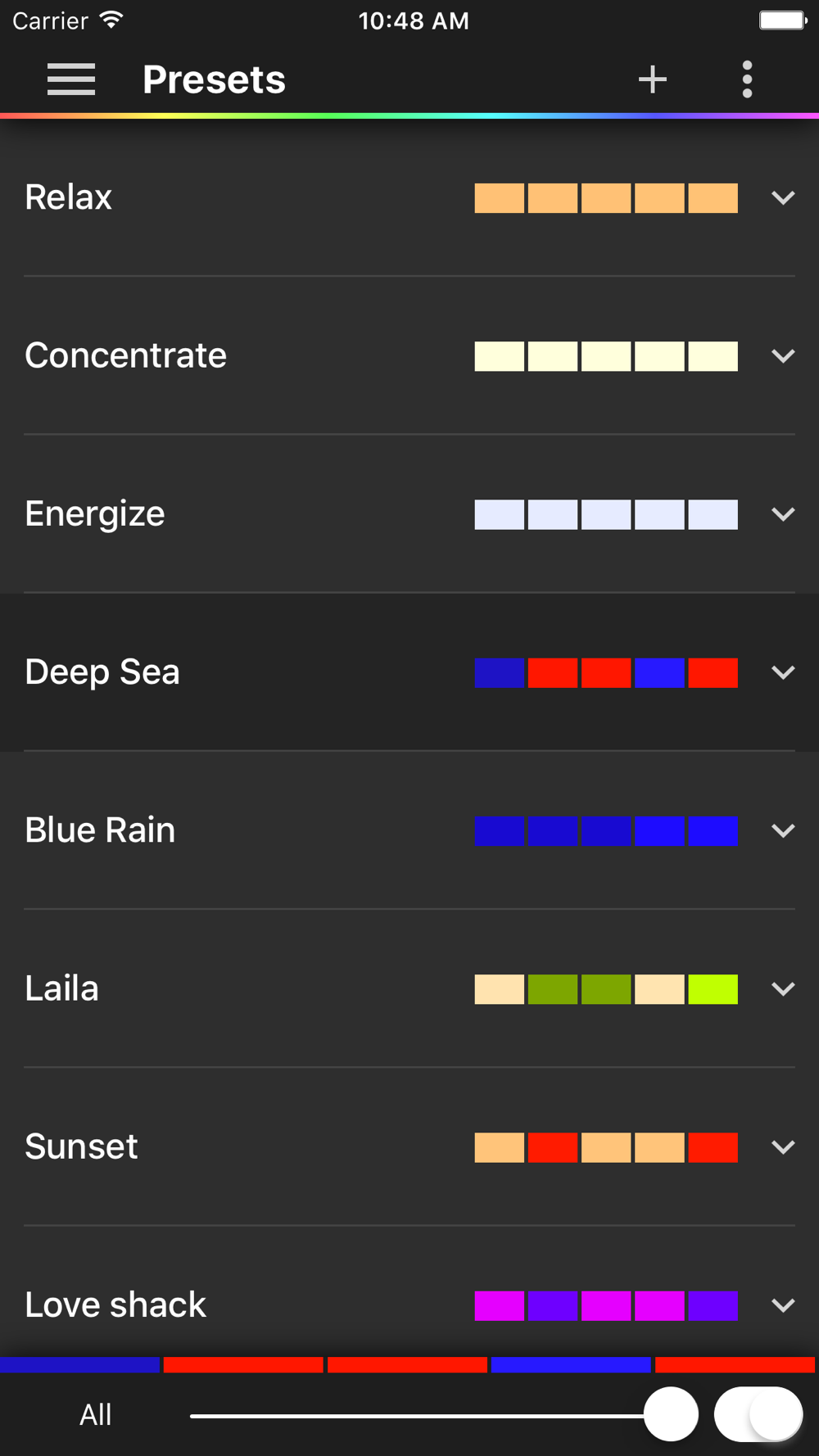Choose the Deep Sea preset
Viewport: 819px width, 1456px height.
(x=409, y=671)
